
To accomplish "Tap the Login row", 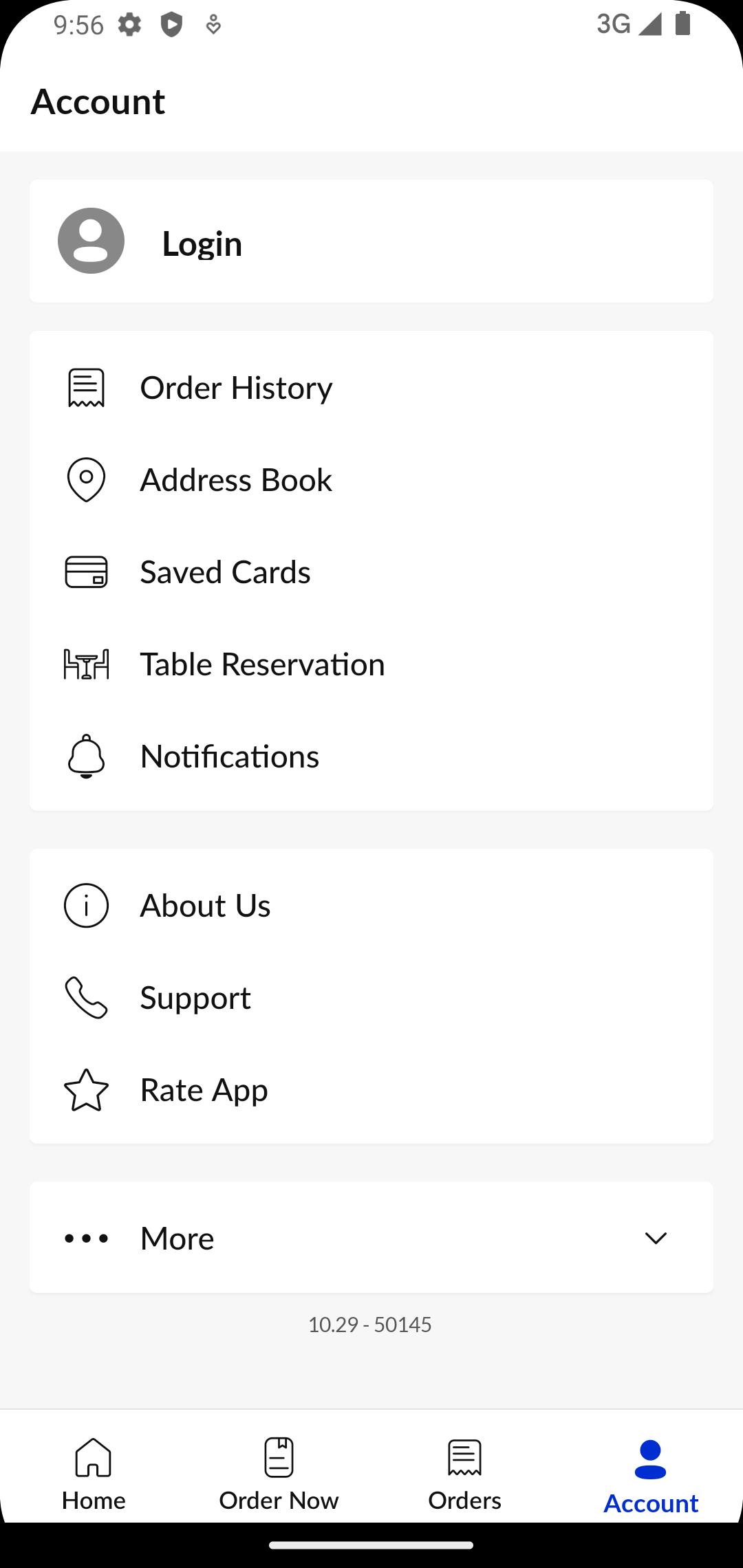I will click(x=371, y=241).
